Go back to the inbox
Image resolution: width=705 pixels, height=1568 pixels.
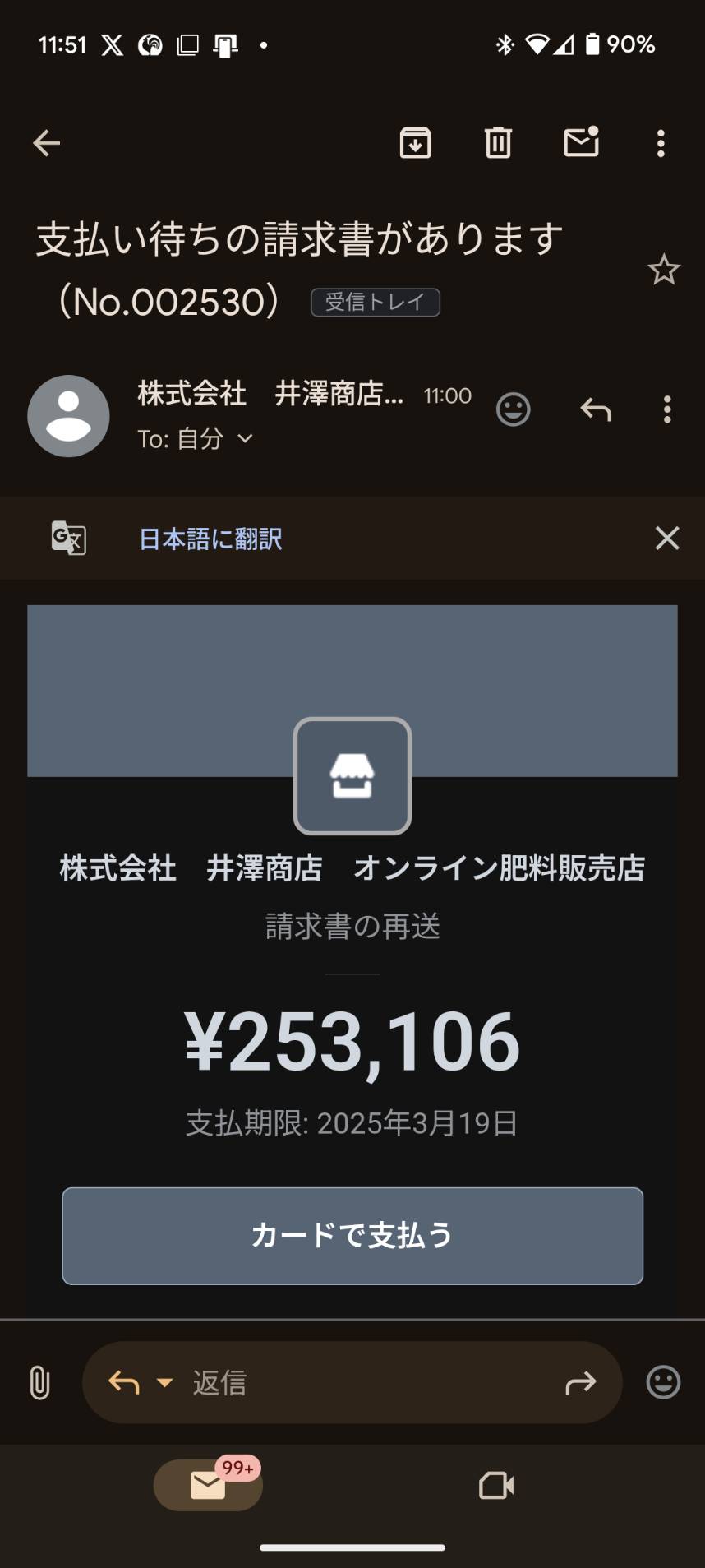47,143
